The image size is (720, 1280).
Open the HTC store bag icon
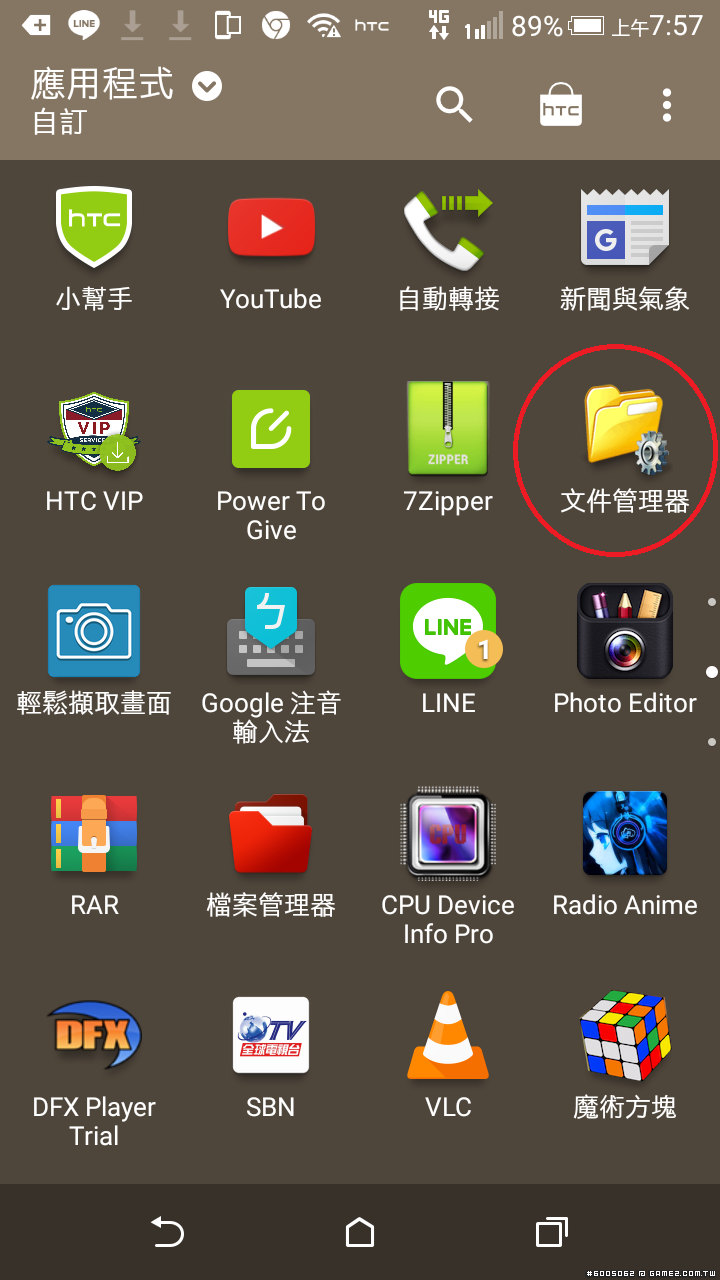click(560, 104)
